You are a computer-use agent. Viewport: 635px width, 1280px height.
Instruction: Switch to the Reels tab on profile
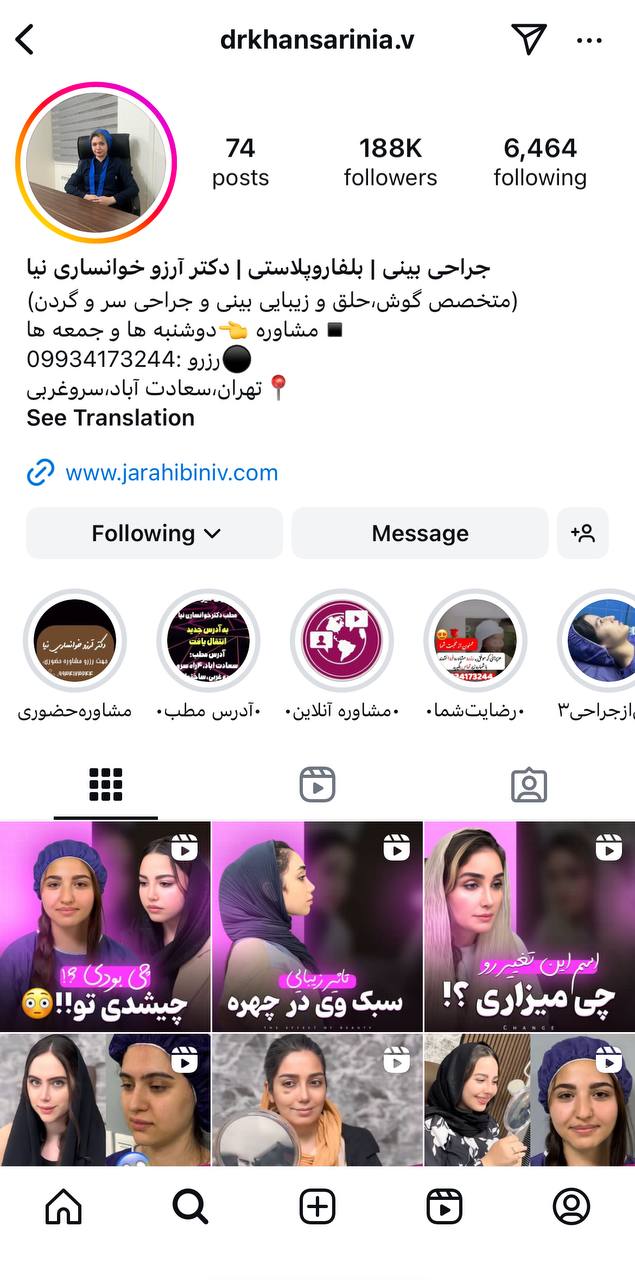click(x=317, y=785)
